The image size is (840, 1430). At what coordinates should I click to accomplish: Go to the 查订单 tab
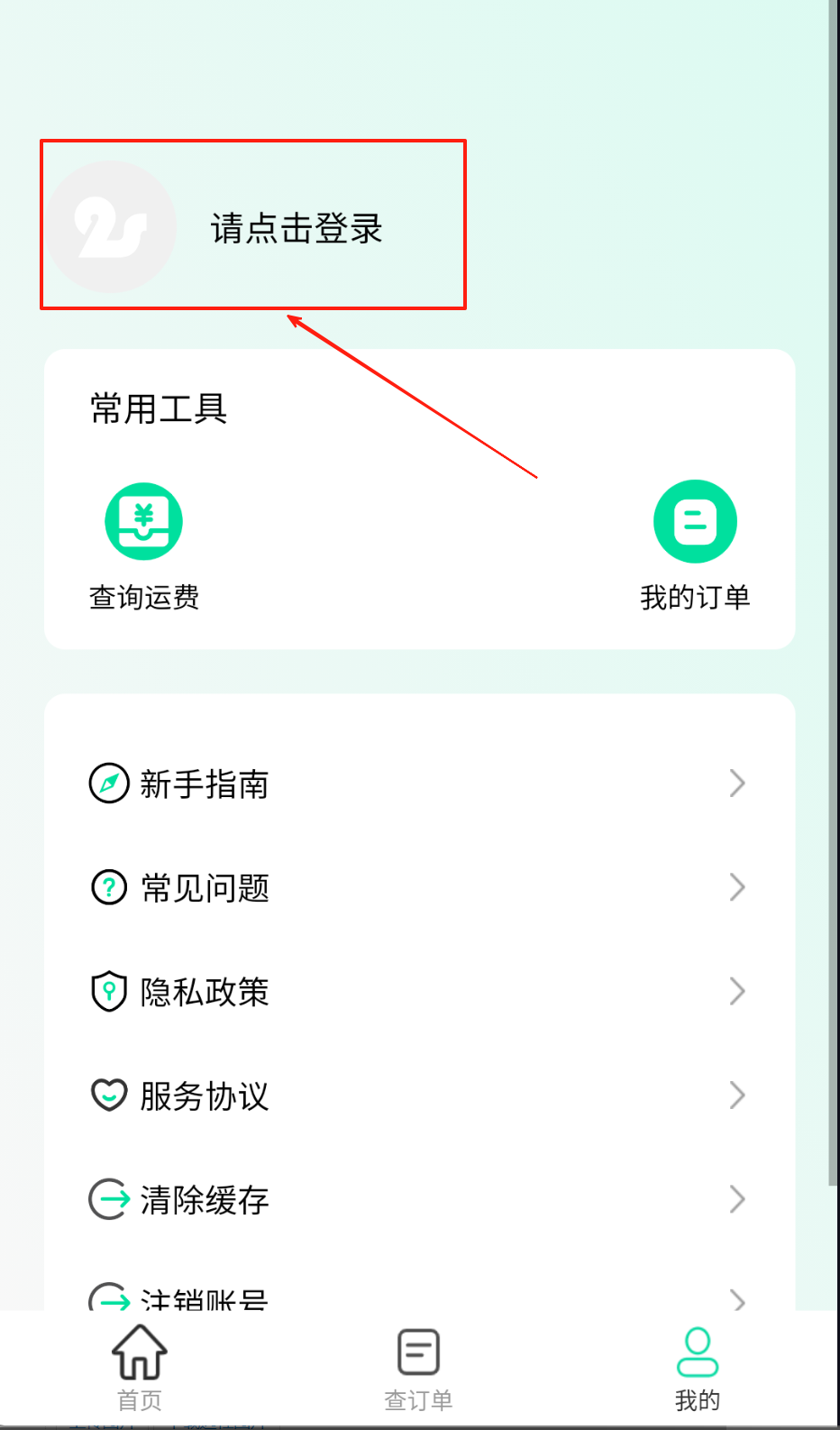[x=418, y=1367]
